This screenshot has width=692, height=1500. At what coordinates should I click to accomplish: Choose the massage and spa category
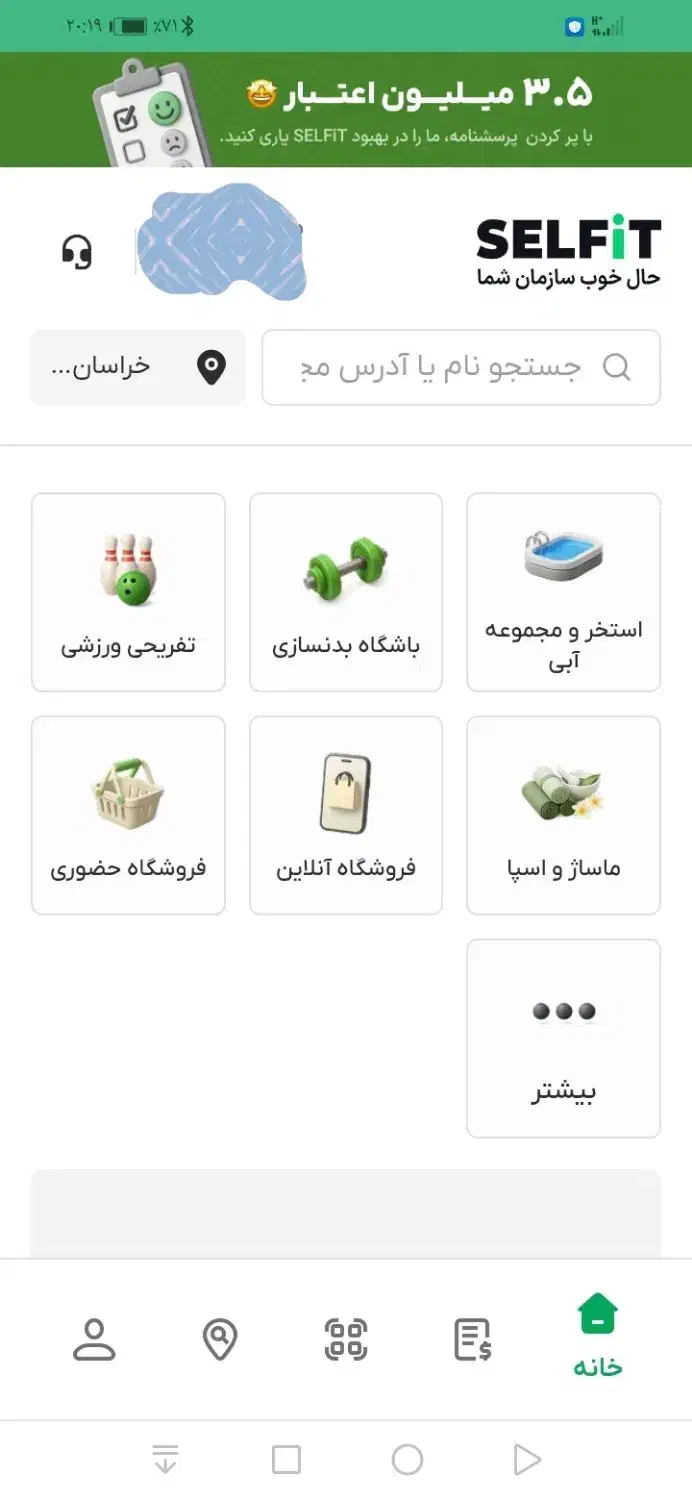click(x=563, y=815)
